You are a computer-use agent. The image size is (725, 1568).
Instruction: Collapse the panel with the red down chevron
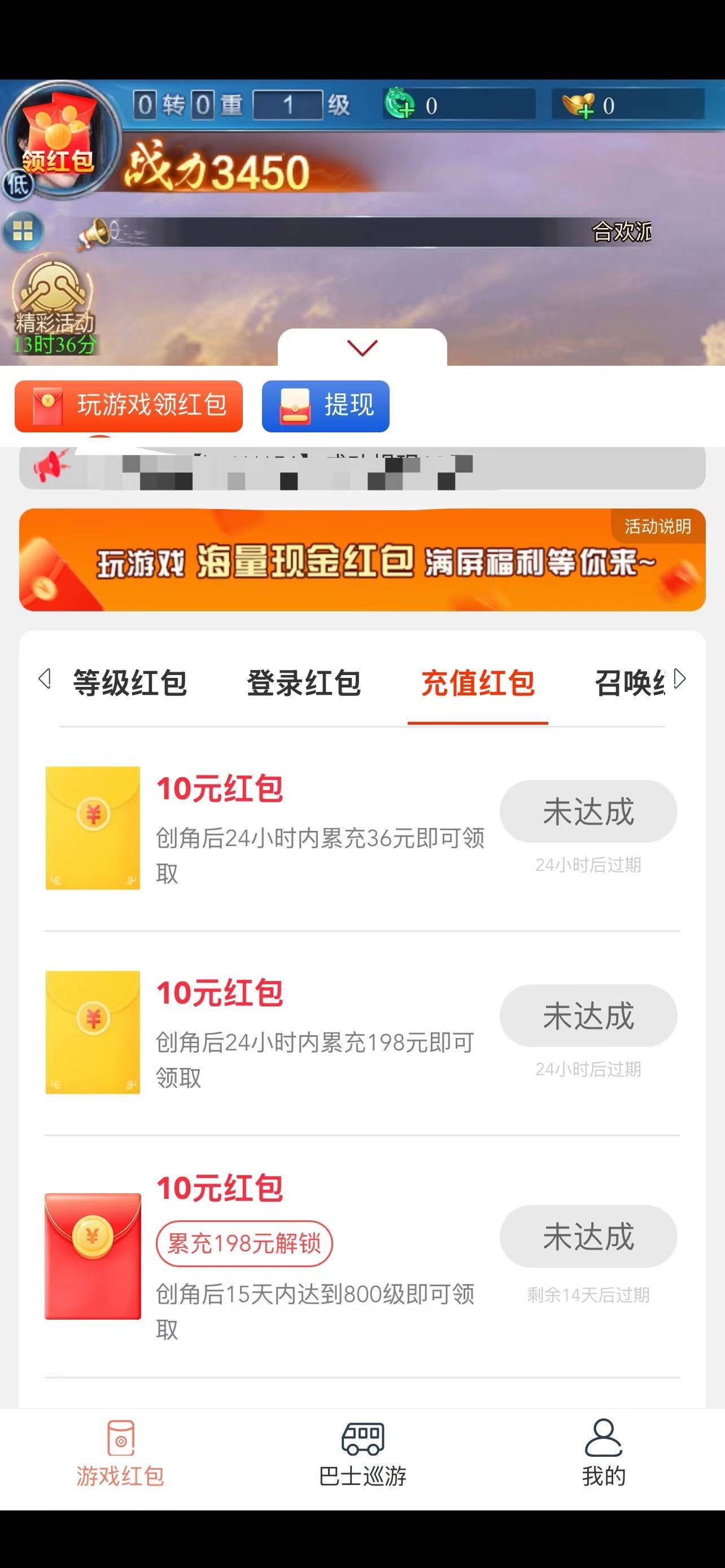click(x=362, y=348)
